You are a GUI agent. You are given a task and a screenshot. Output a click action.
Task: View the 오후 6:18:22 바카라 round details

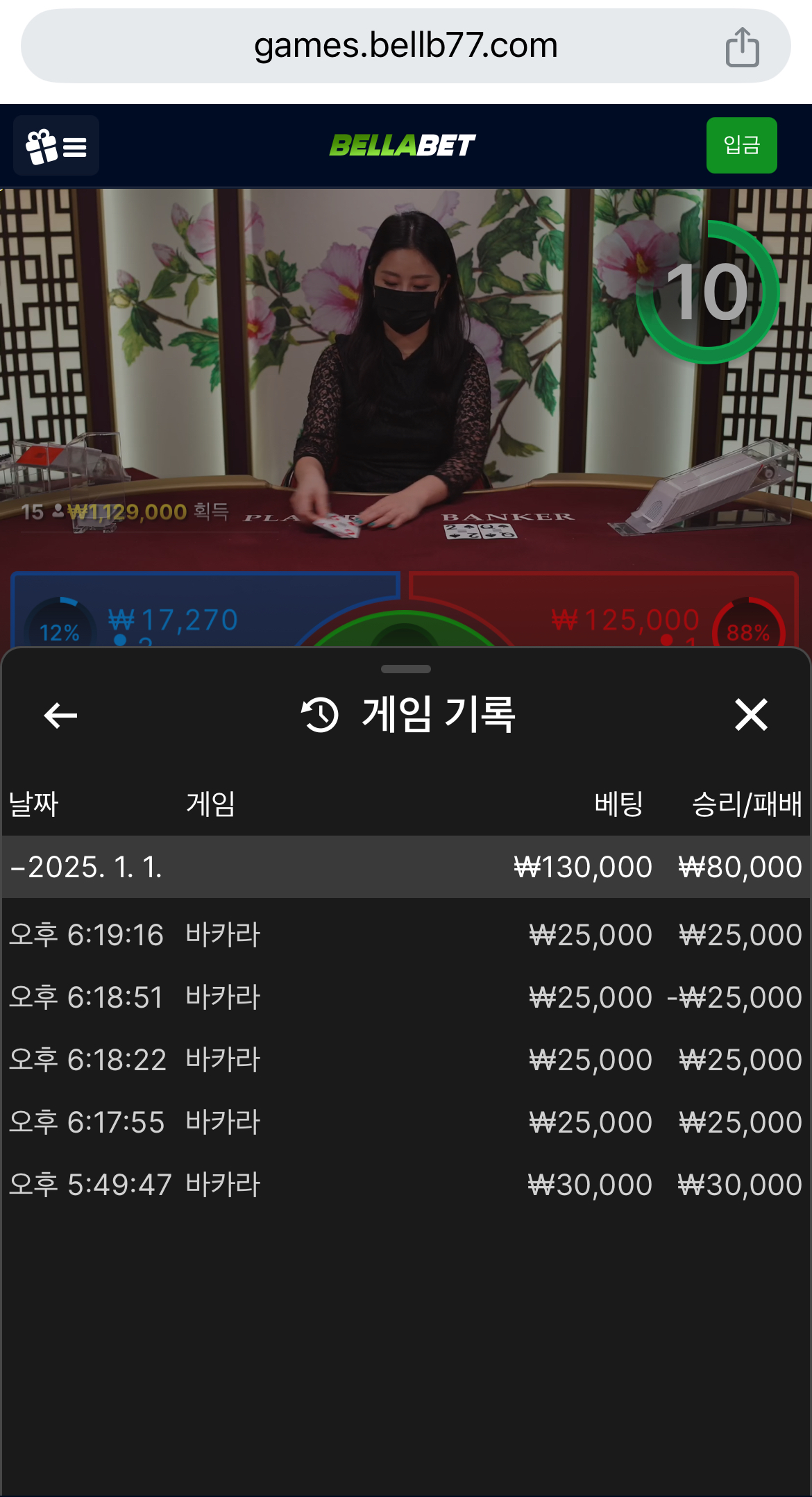point(405,1060)
